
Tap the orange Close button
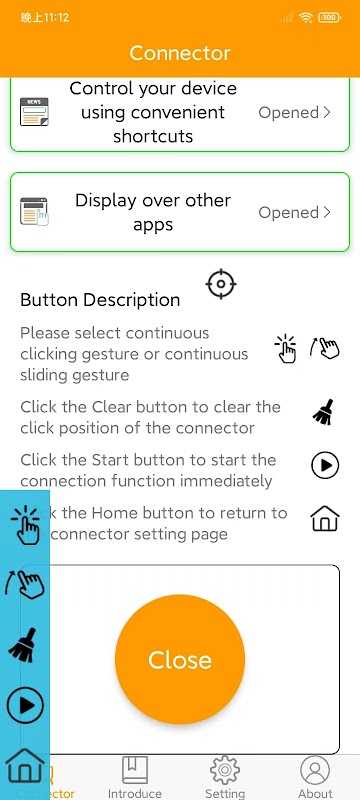pyautogui.click(x=180, y=659)
